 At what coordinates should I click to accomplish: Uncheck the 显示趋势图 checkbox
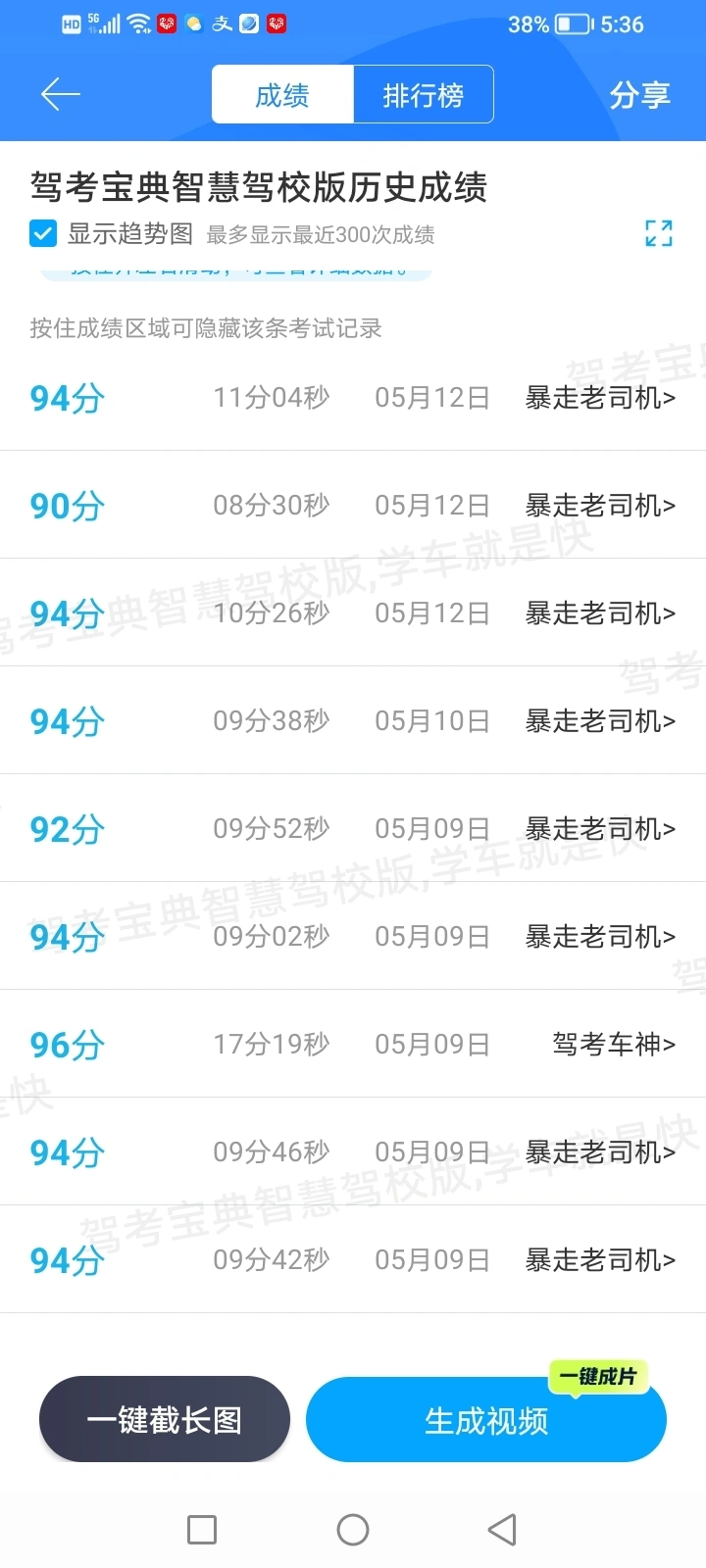click(43, 233)
